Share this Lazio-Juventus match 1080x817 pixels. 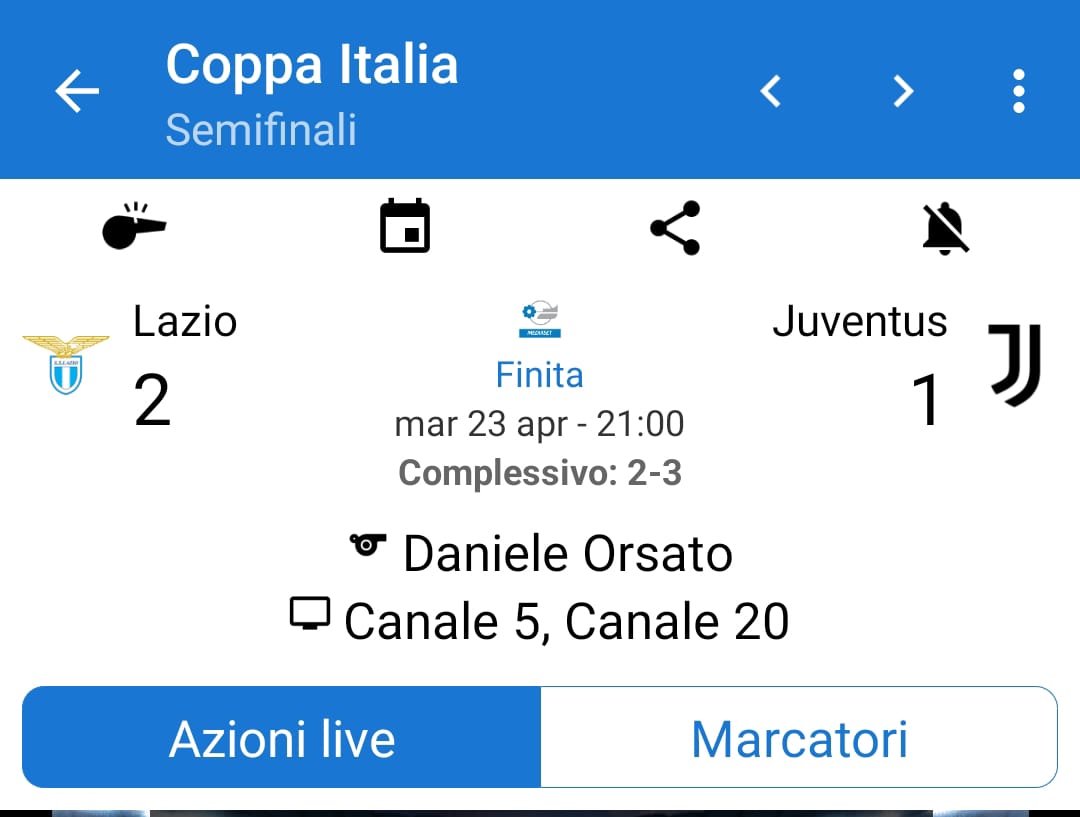(x=675, y=228)
